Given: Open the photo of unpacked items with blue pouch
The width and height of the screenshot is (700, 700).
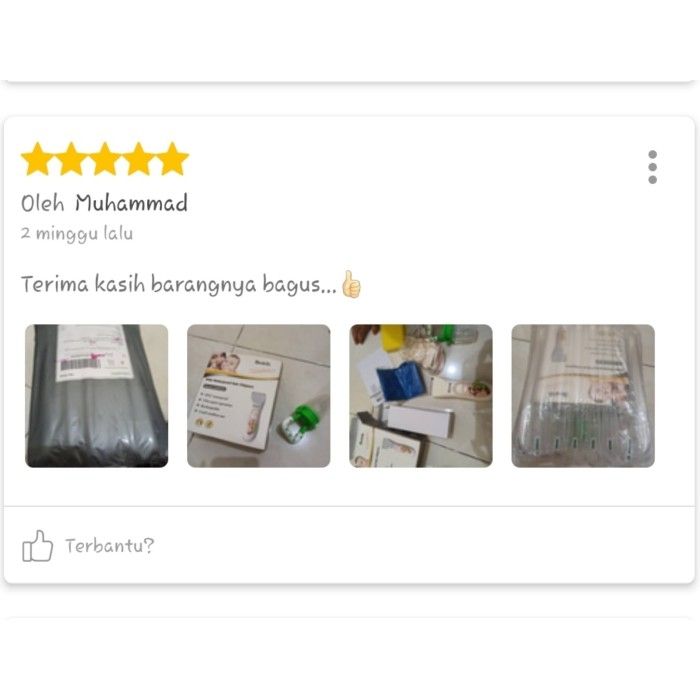Looking at the screenshot, I should (421, 396).
